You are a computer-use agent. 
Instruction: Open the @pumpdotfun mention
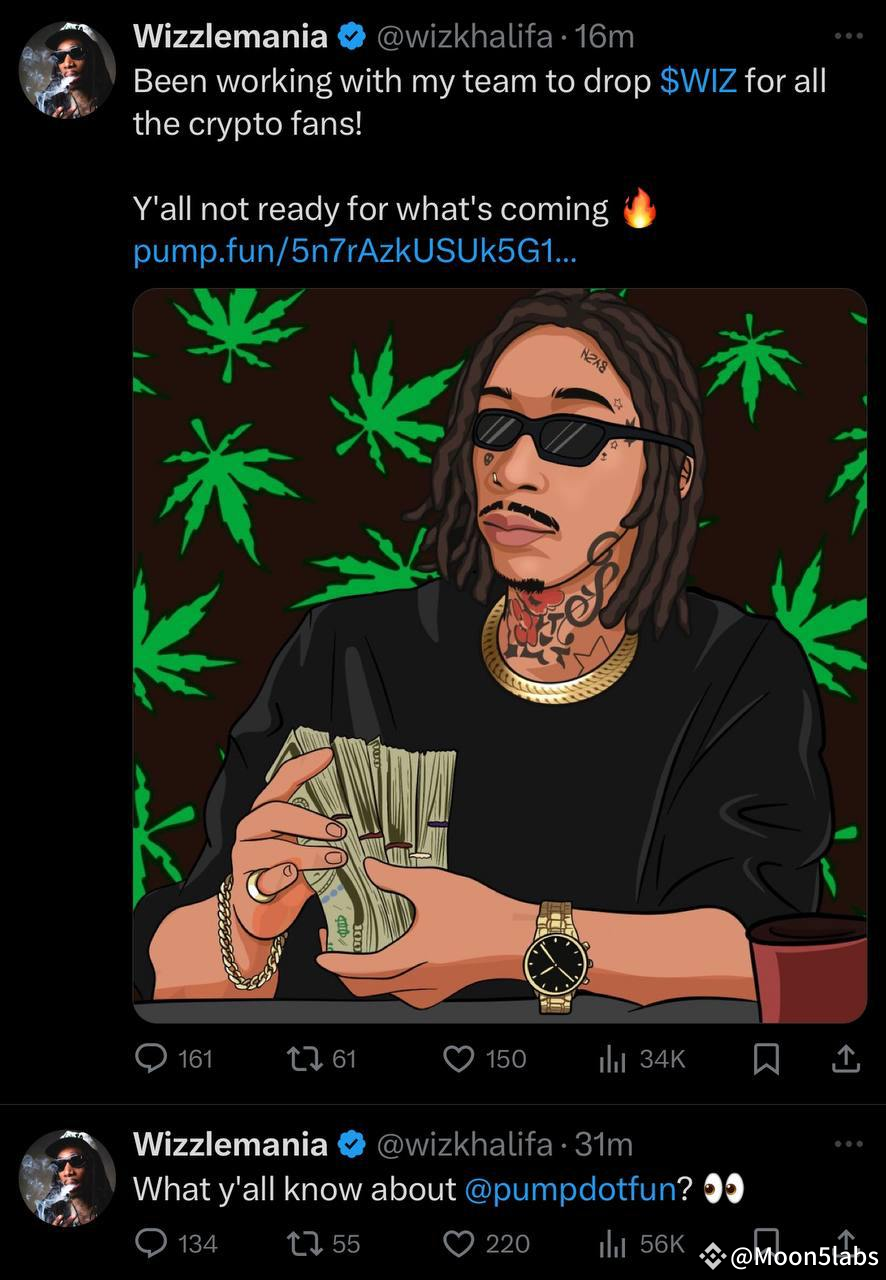click(x=570, y=1189)
